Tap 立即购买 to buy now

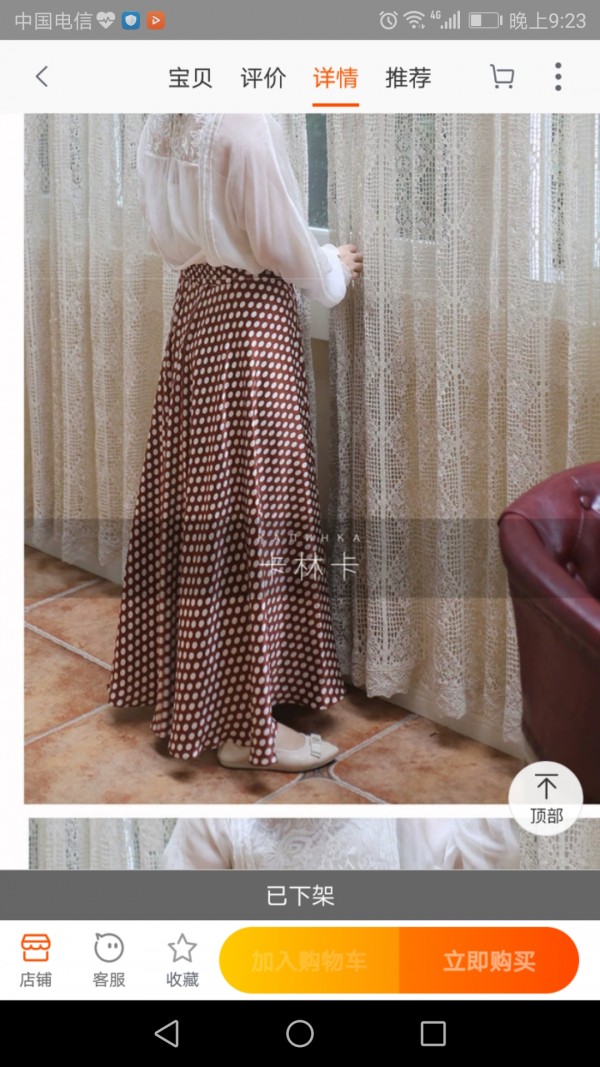coord(489,961)
